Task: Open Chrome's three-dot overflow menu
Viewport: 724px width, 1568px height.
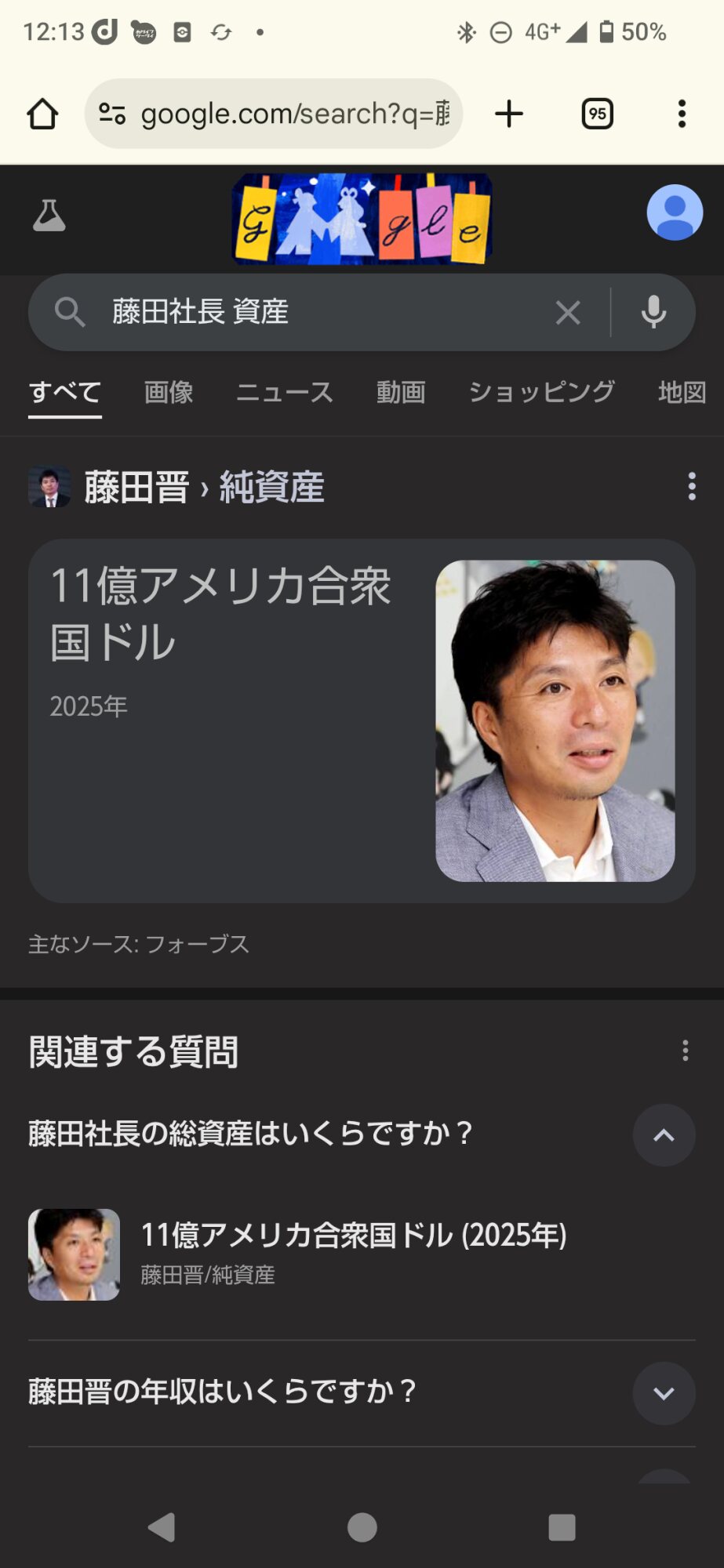Action: pos(682,114)
